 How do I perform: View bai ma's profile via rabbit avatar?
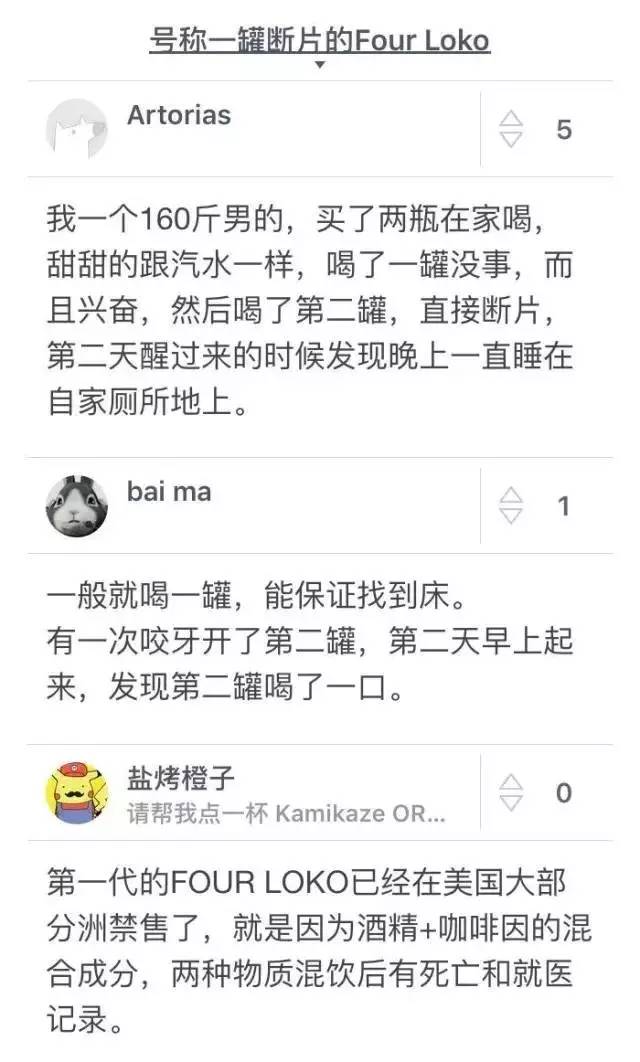(x=76, y=506)
